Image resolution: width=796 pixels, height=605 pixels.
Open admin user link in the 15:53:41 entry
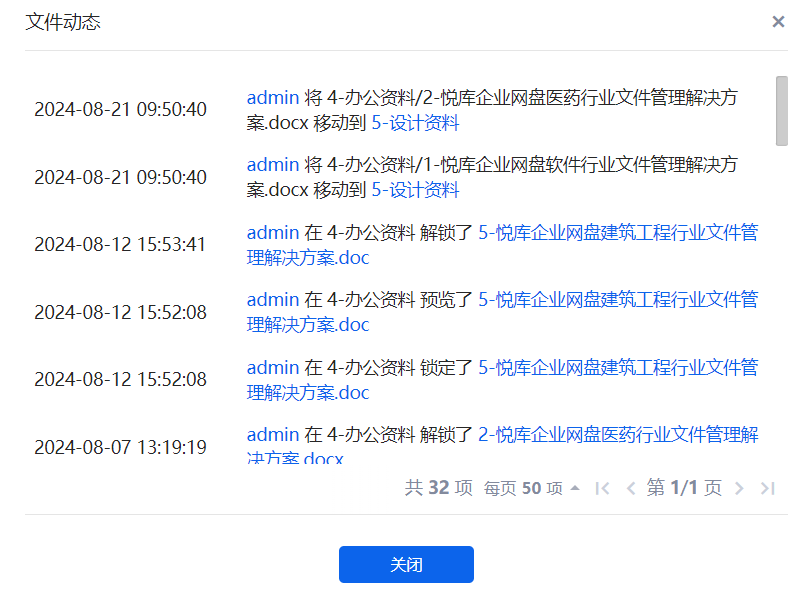pyautogui.click(x=272, y=233)
